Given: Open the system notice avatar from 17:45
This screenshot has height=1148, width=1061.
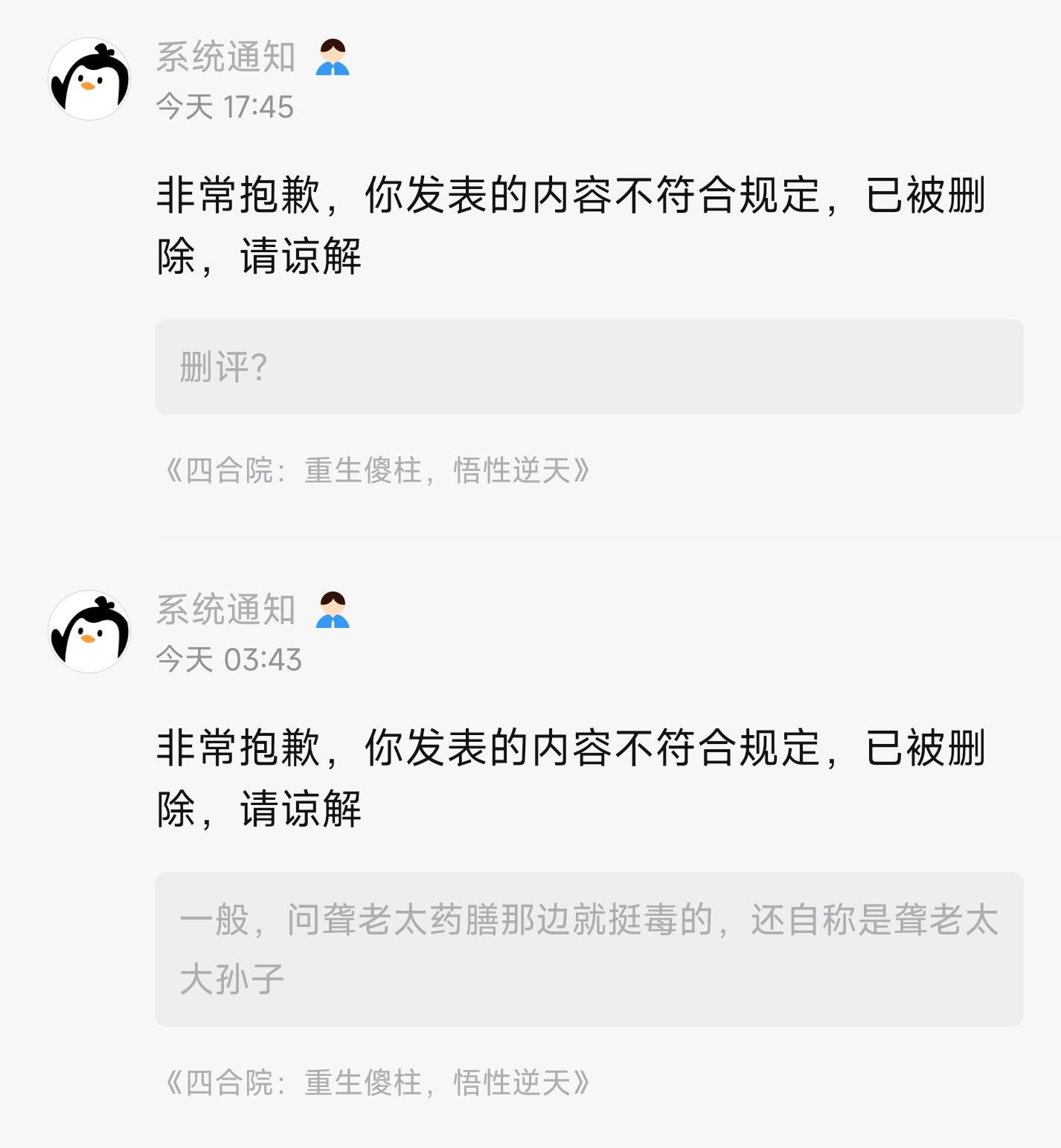Looking at the screenshot, I should point(89,79).
